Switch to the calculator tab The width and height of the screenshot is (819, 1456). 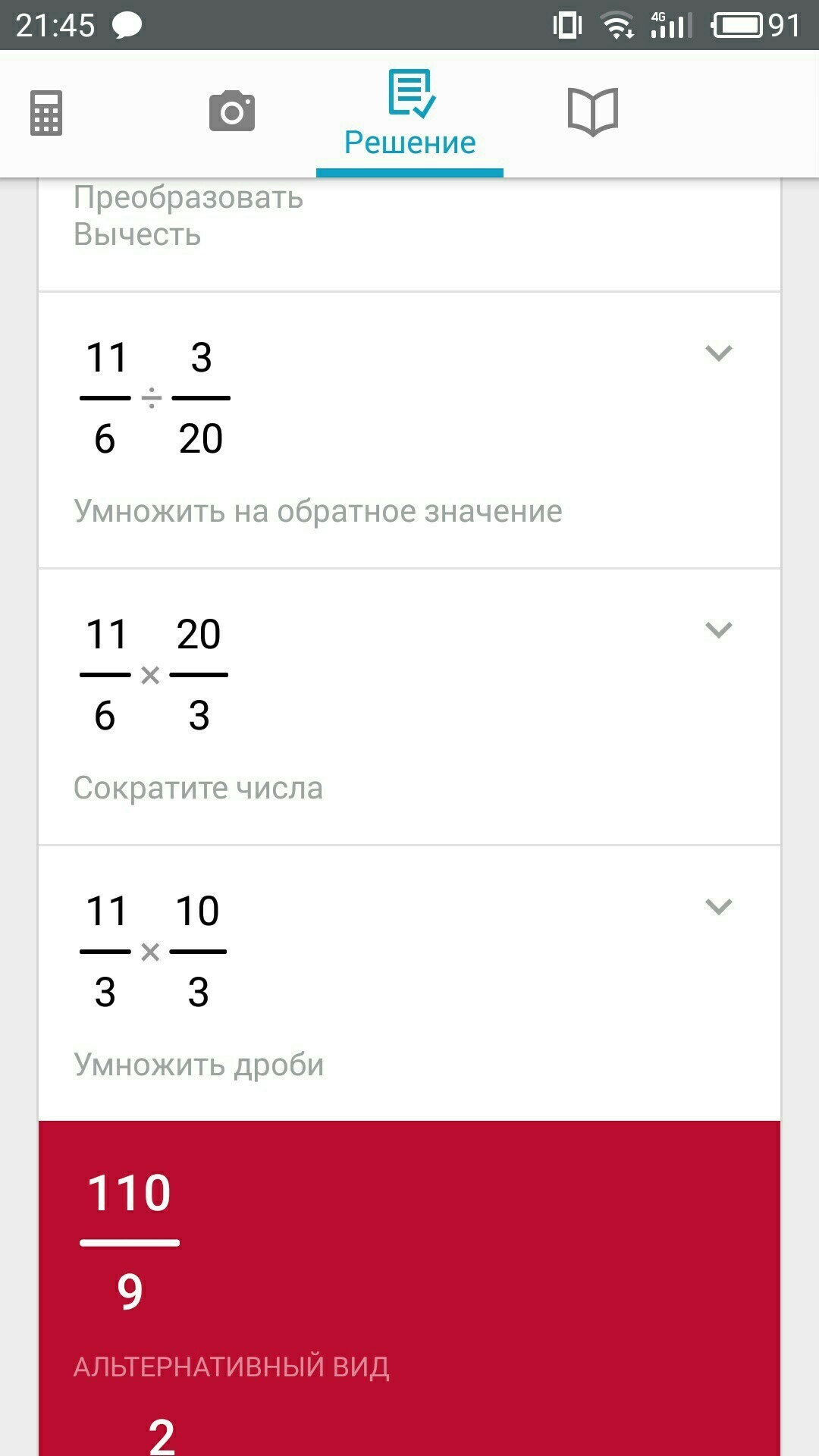(46, 113)
